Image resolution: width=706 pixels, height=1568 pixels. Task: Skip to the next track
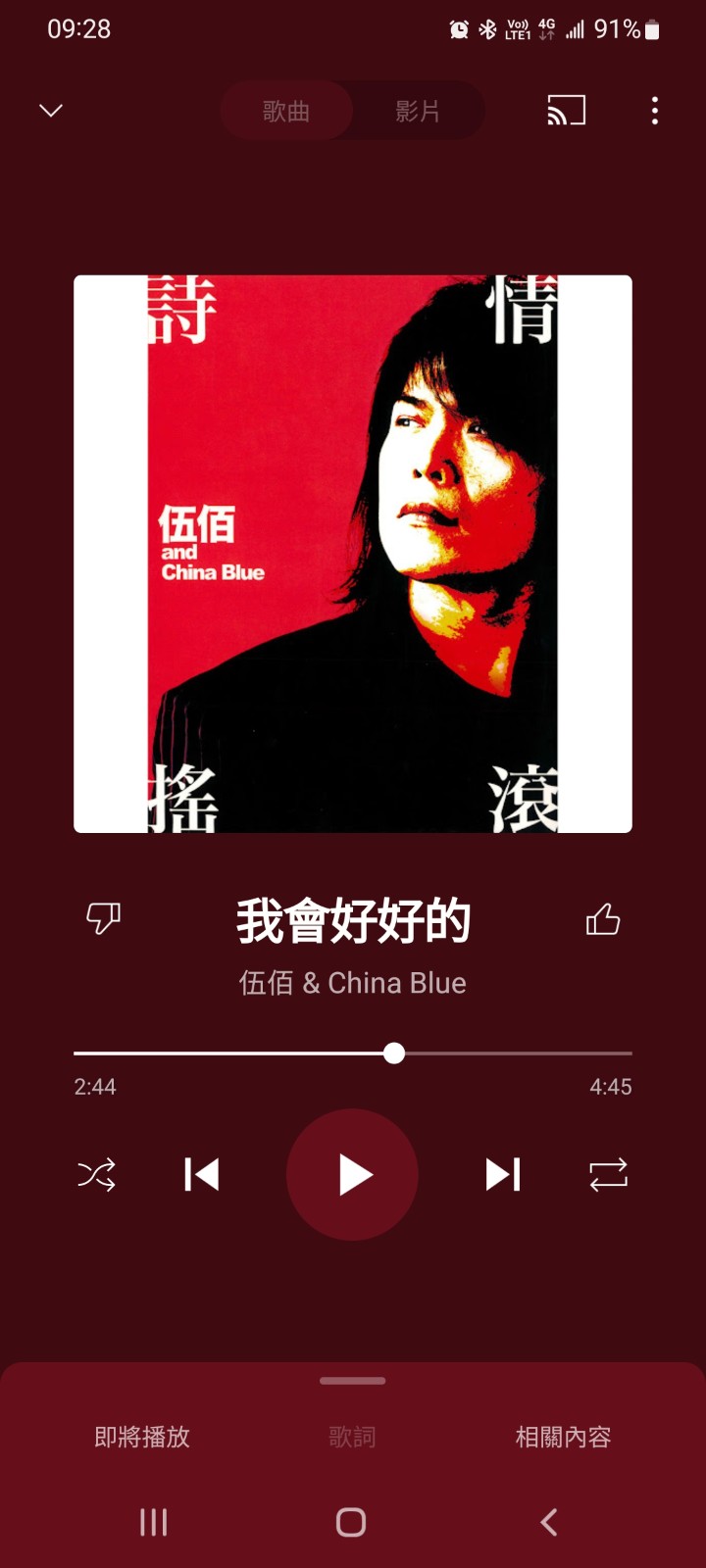(x=502, y=1174)
